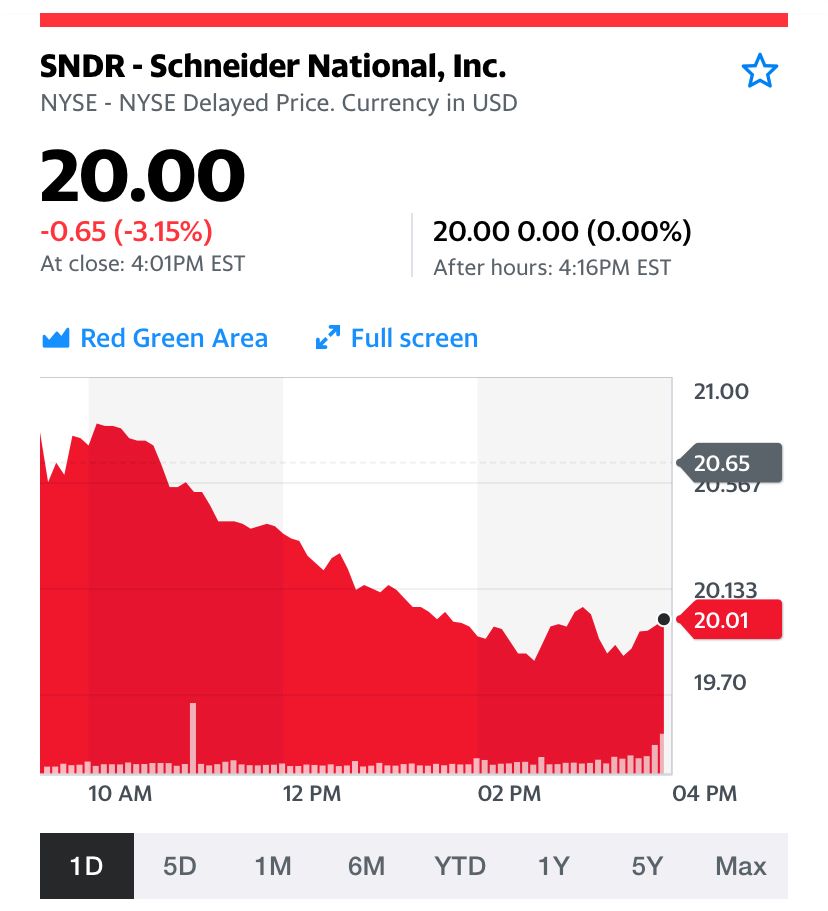Open the chart in full screen

(397, 339)
